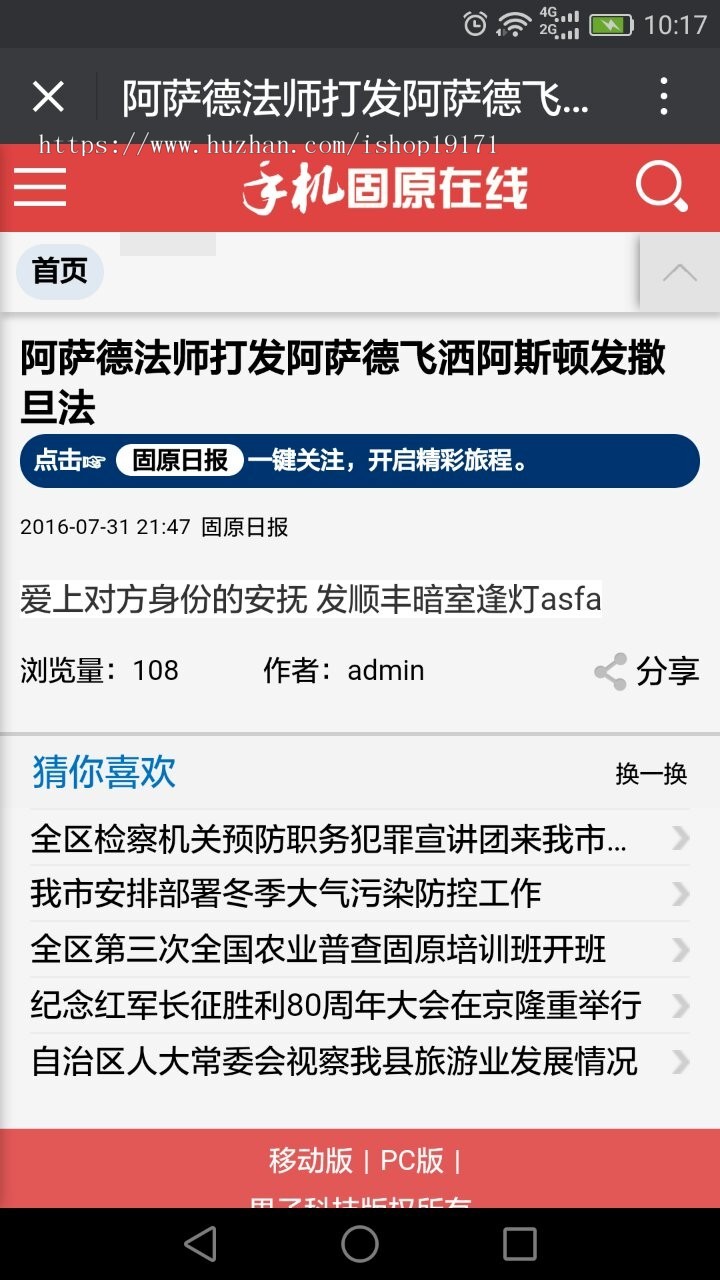
Task: Go to 首页 category
Action: 60,271
